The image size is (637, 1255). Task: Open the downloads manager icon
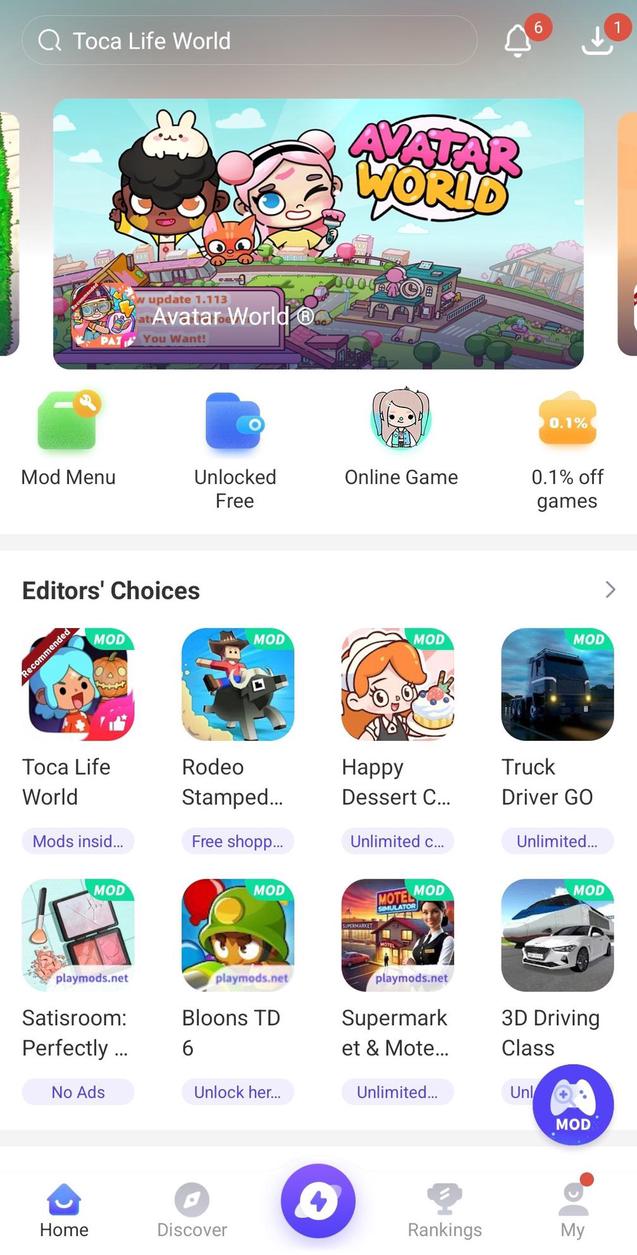[x=597, y=41]
